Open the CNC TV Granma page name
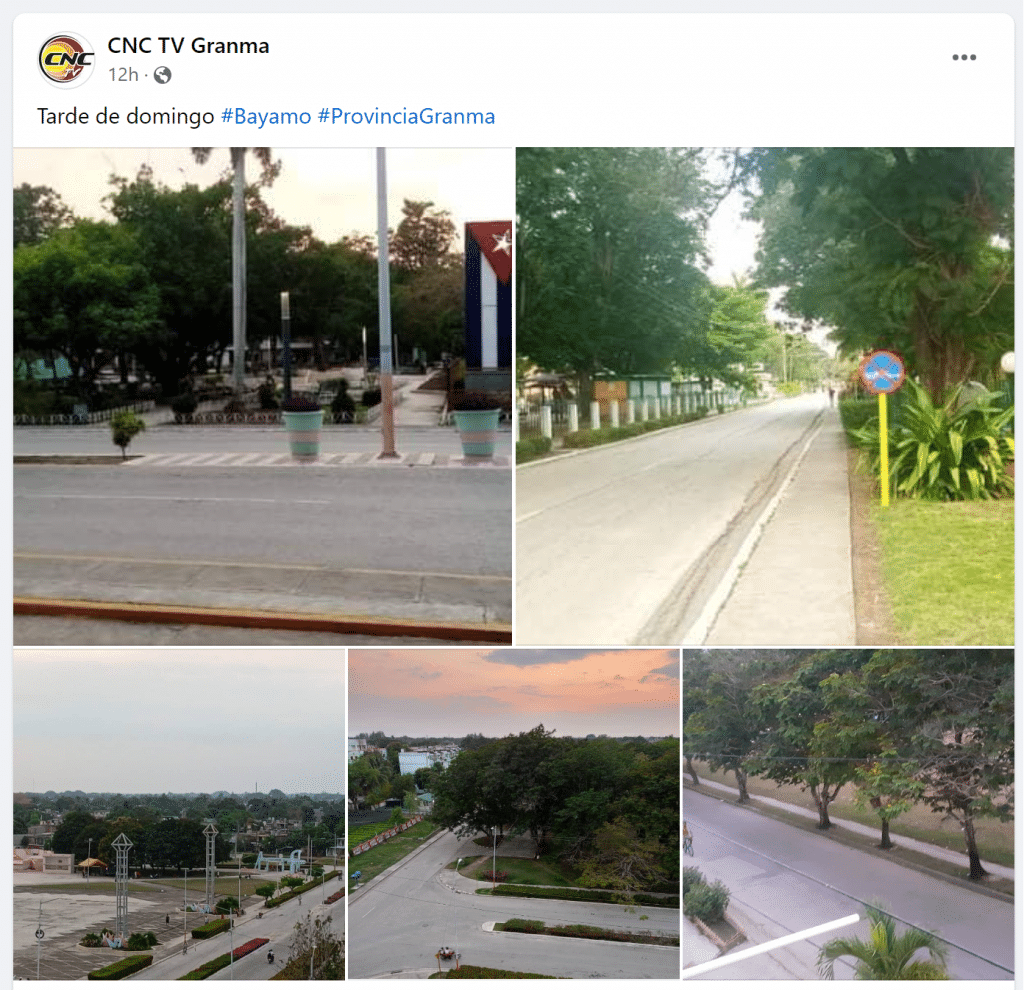 pyautogui.click(x=188, y=46)
